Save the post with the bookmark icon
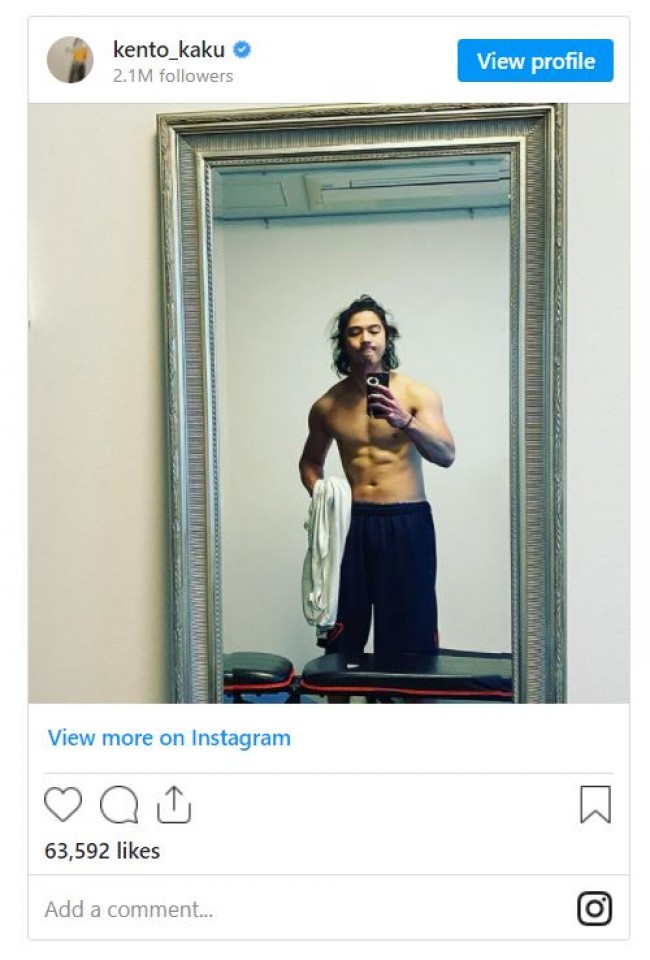Image resolution: width=650 pixels, height=960 pixels. [x=595, y=804]
